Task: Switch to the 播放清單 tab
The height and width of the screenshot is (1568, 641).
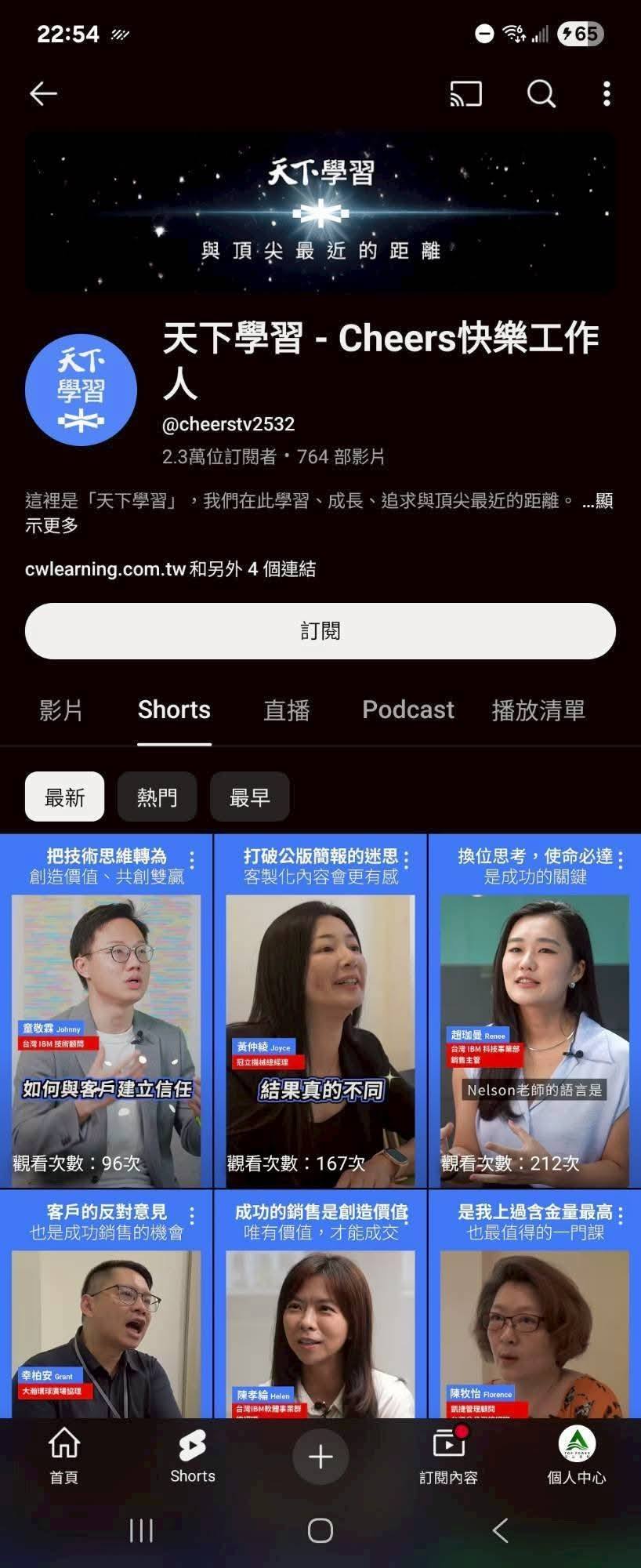Action: 538,710
